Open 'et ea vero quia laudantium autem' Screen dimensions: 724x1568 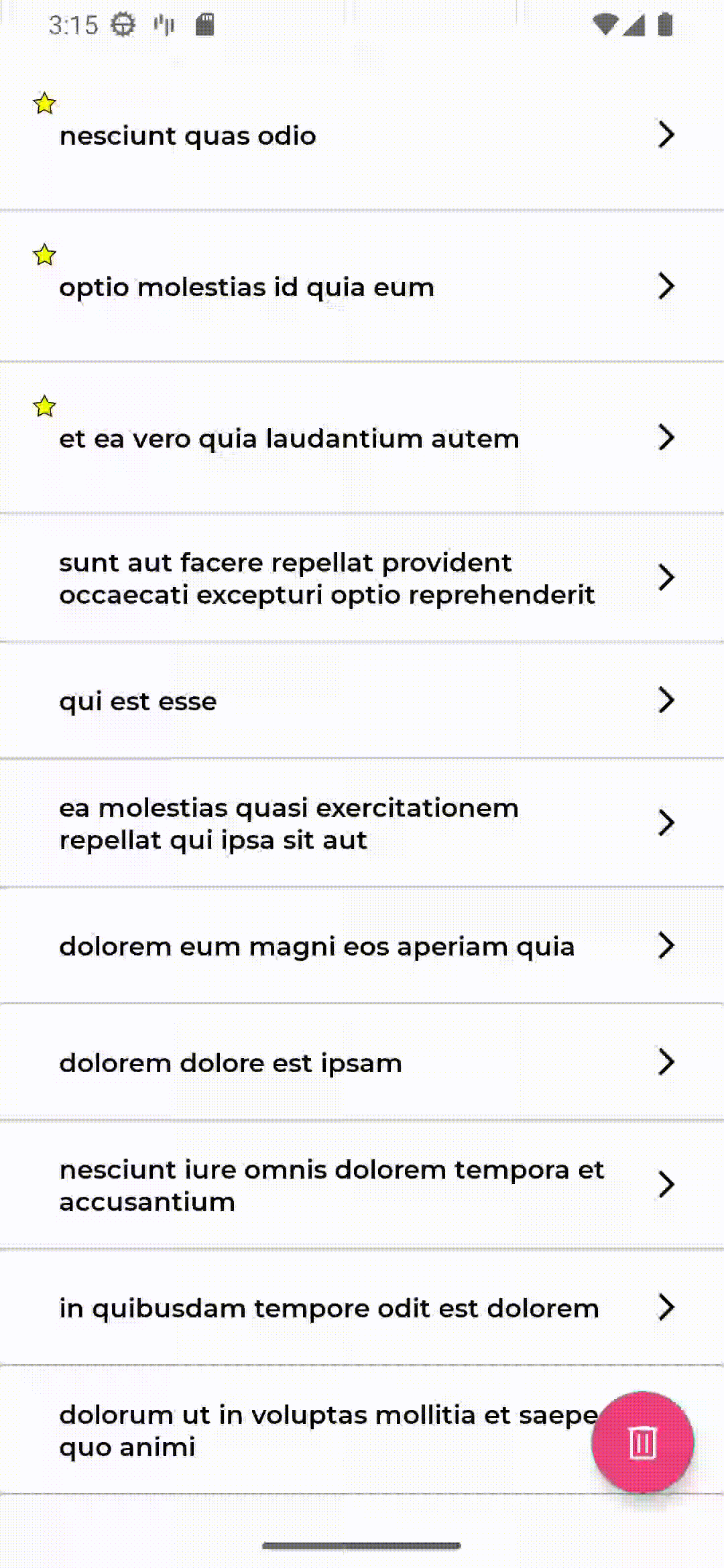[x=362, y=438]
